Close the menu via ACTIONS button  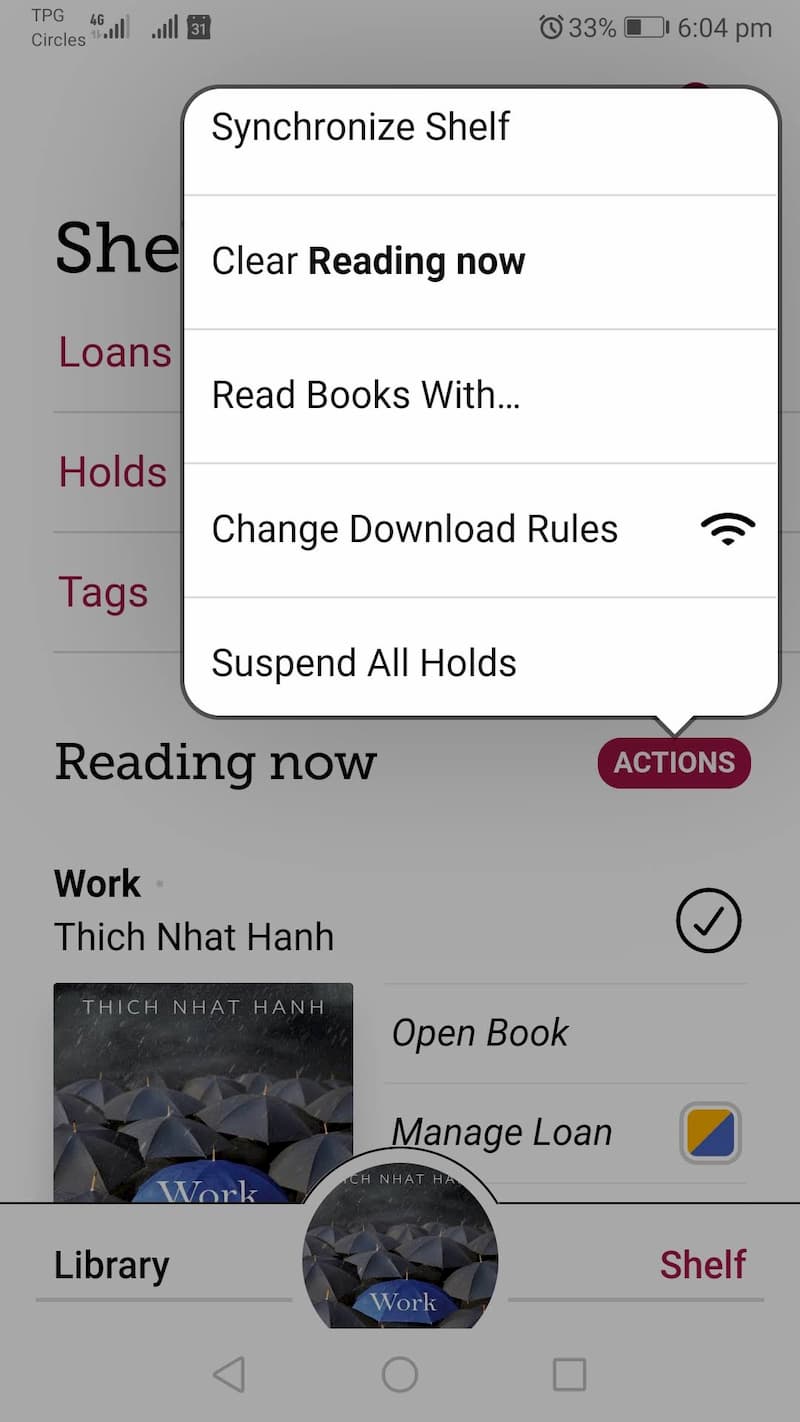pos(674,763)
